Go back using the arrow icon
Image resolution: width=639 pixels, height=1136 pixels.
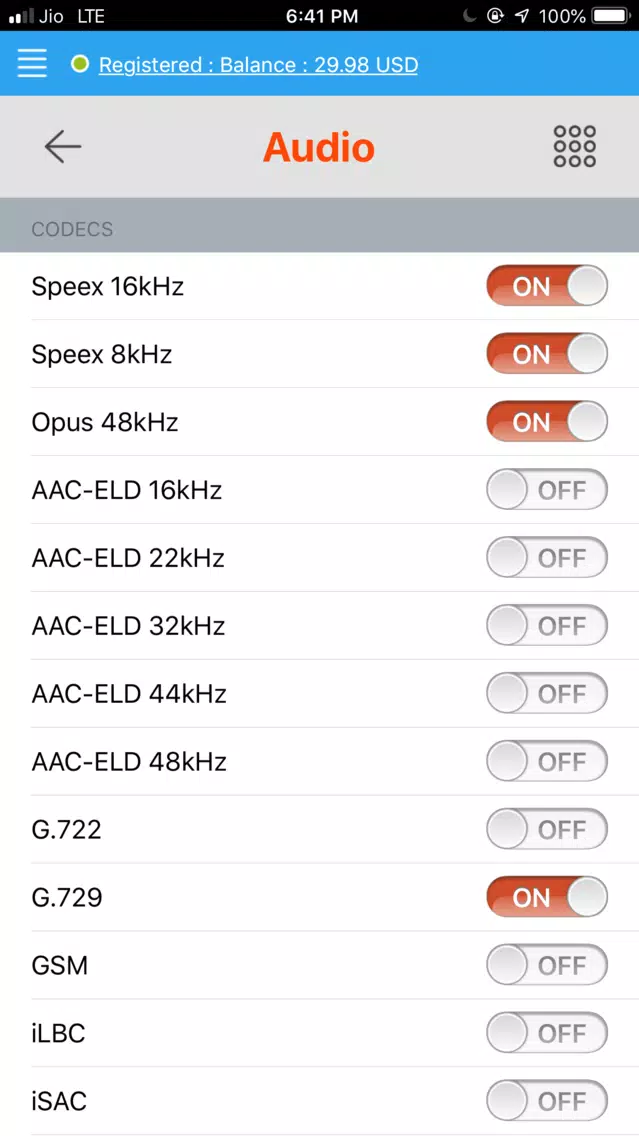click(x=62, y=146)
